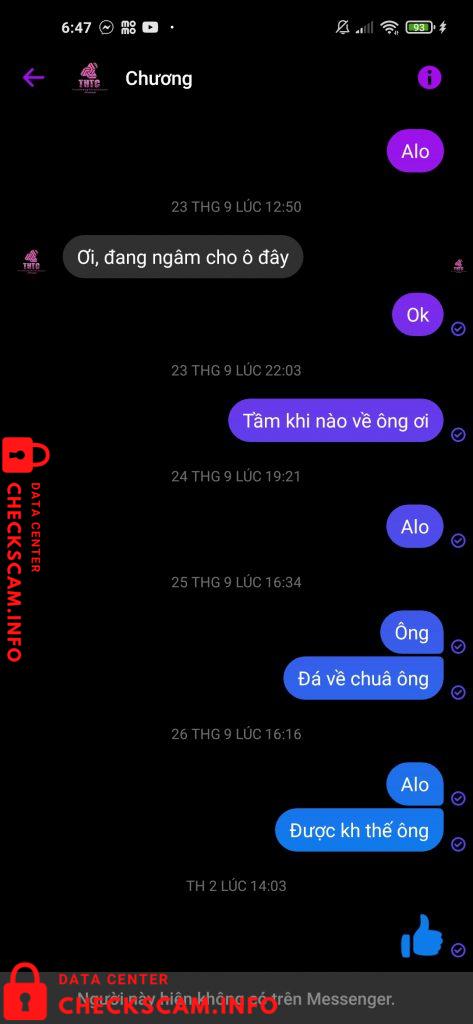473x1024 pixels.
Task: Tap Chương's avatar beside the received message
Action: click(31, 260)
